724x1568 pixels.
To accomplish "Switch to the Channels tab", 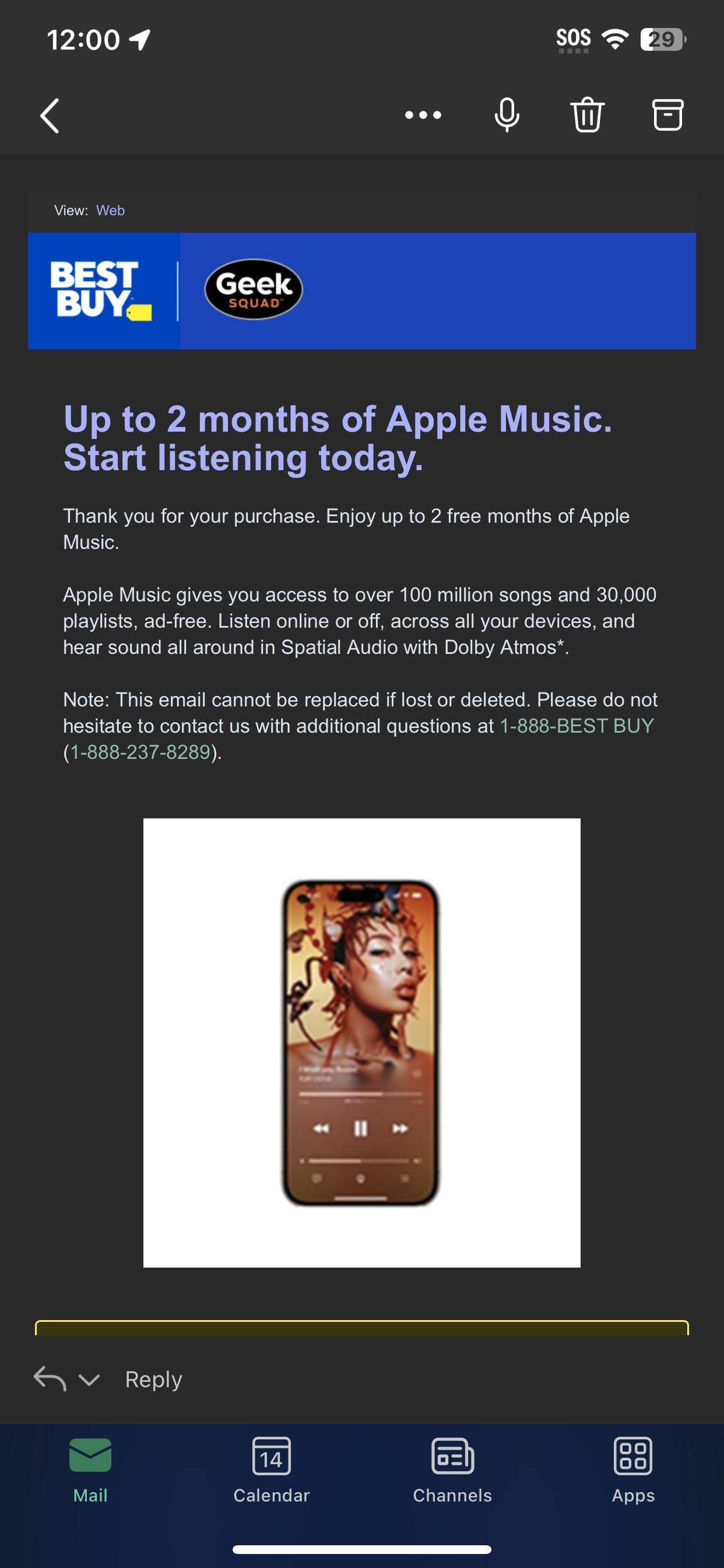I will [452, 1469].
